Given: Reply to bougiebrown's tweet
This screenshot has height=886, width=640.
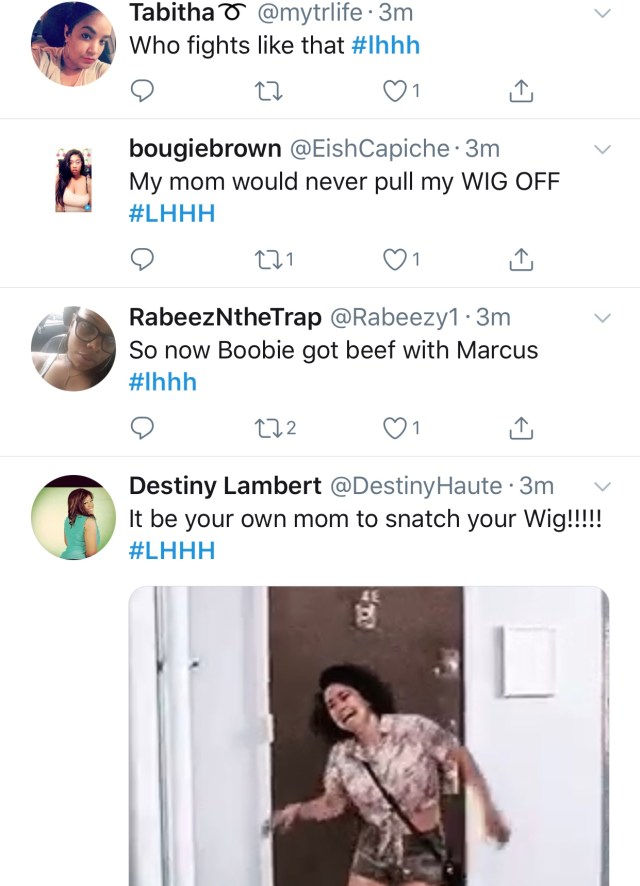Looking at the screenshot, I should point(143,260).
